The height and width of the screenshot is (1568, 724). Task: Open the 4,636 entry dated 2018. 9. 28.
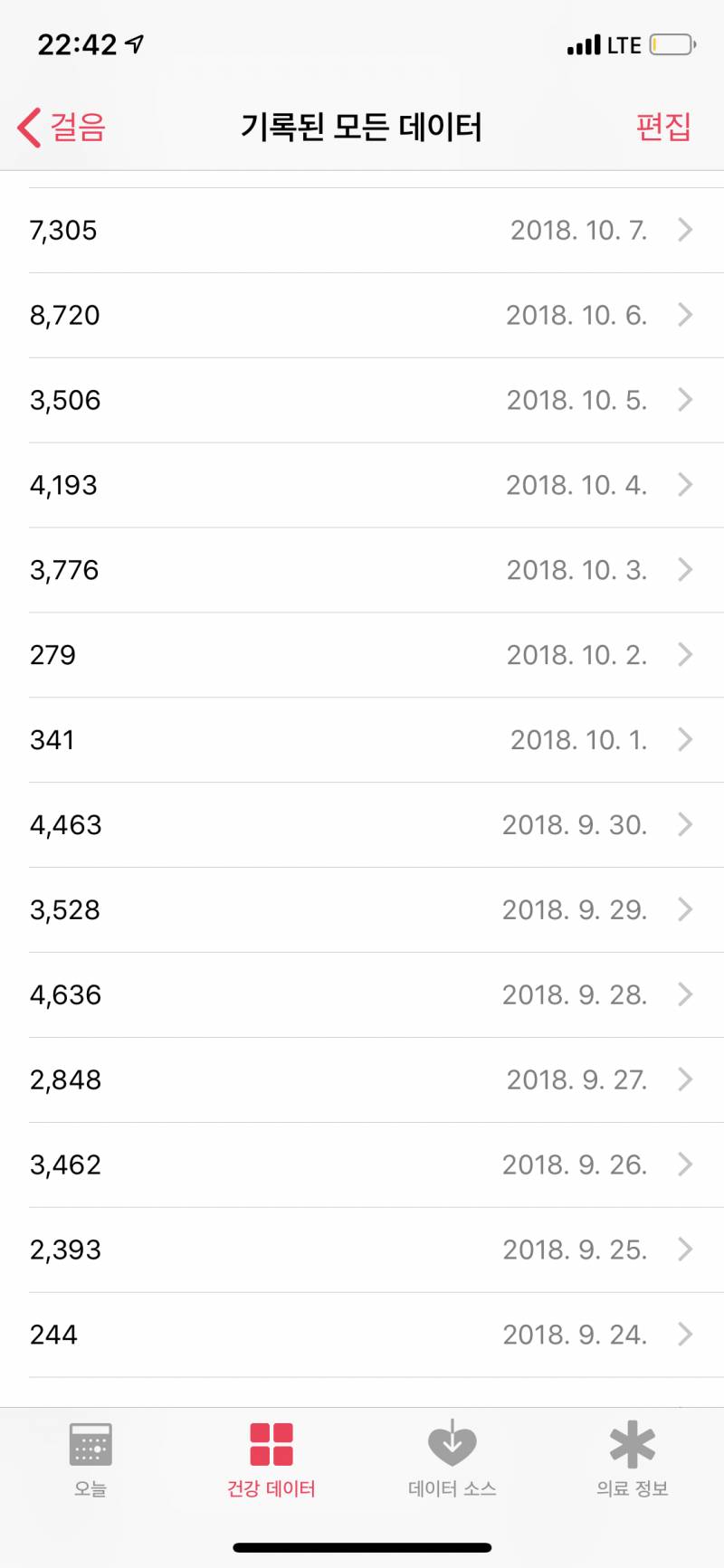[362, 996]
